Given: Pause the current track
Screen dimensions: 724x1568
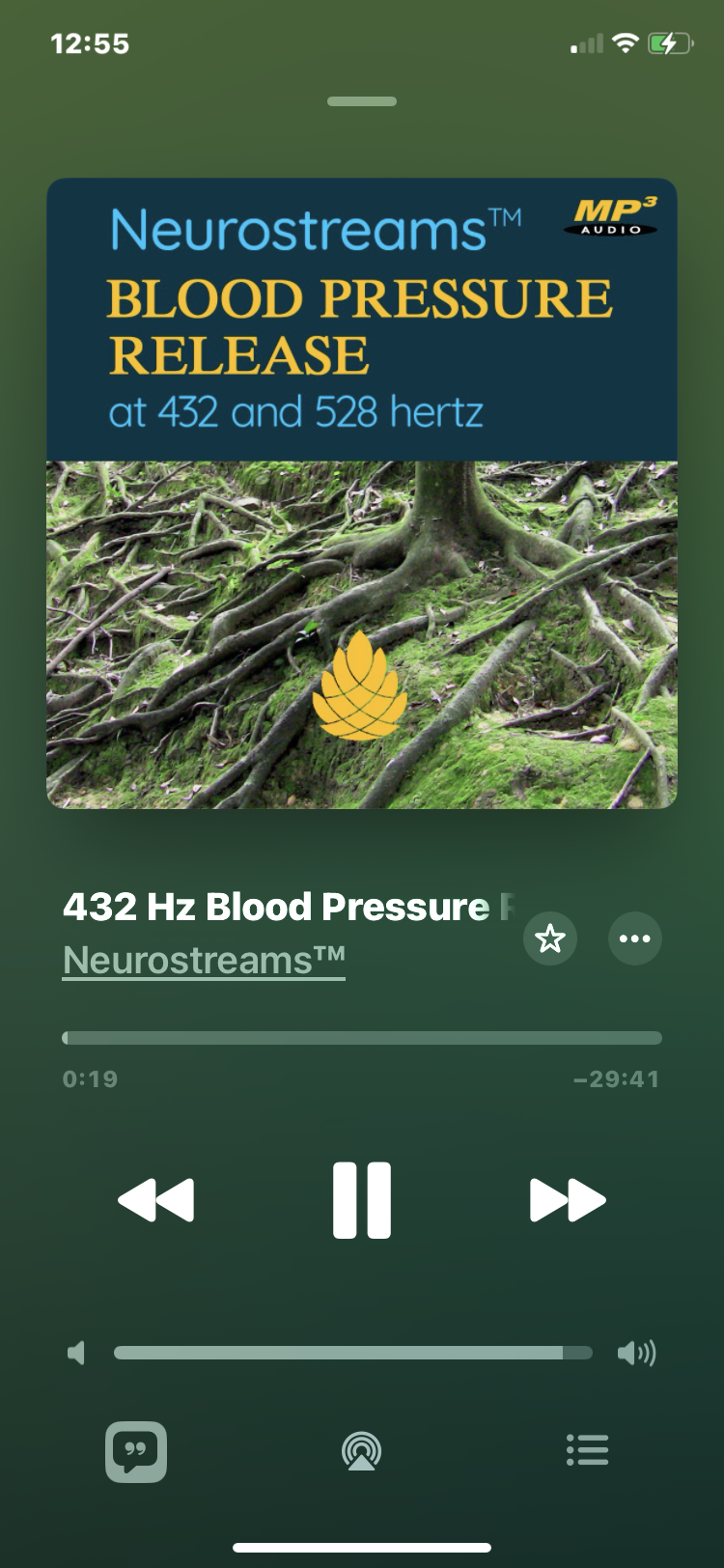Looking at the screenshot, I should click(362, 1200).
